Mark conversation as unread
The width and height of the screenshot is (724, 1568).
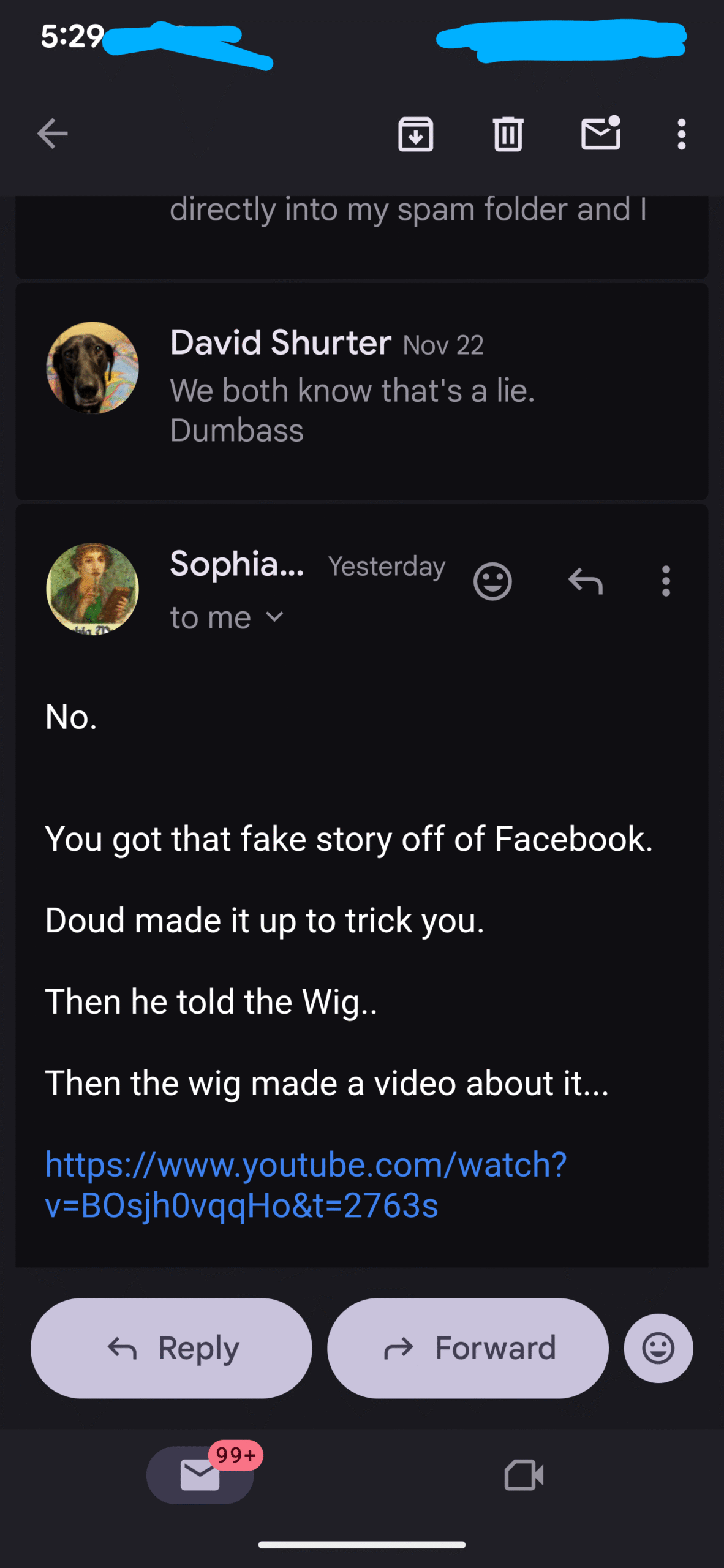[x=600, y=134]
